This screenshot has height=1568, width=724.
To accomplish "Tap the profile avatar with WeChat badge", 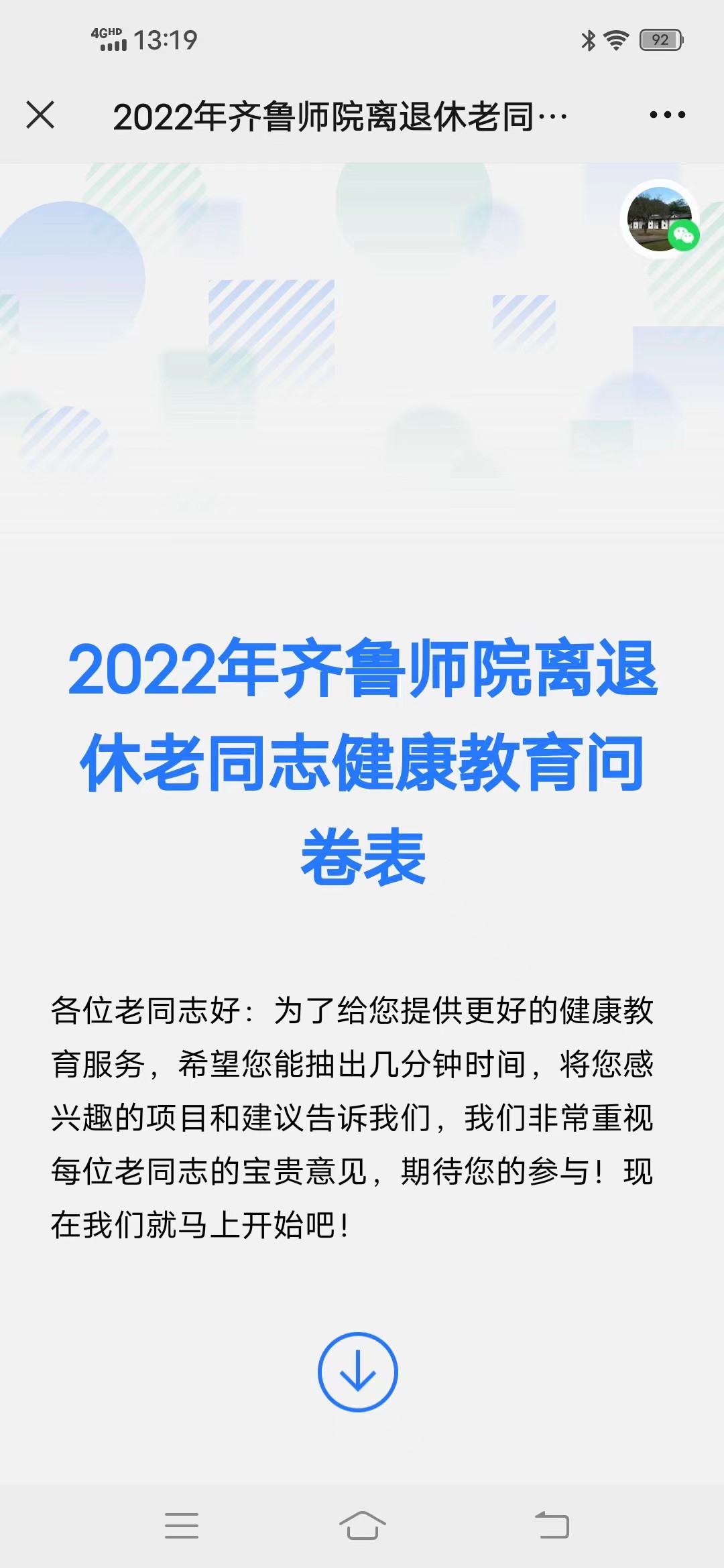I will (x=660, y=219).
